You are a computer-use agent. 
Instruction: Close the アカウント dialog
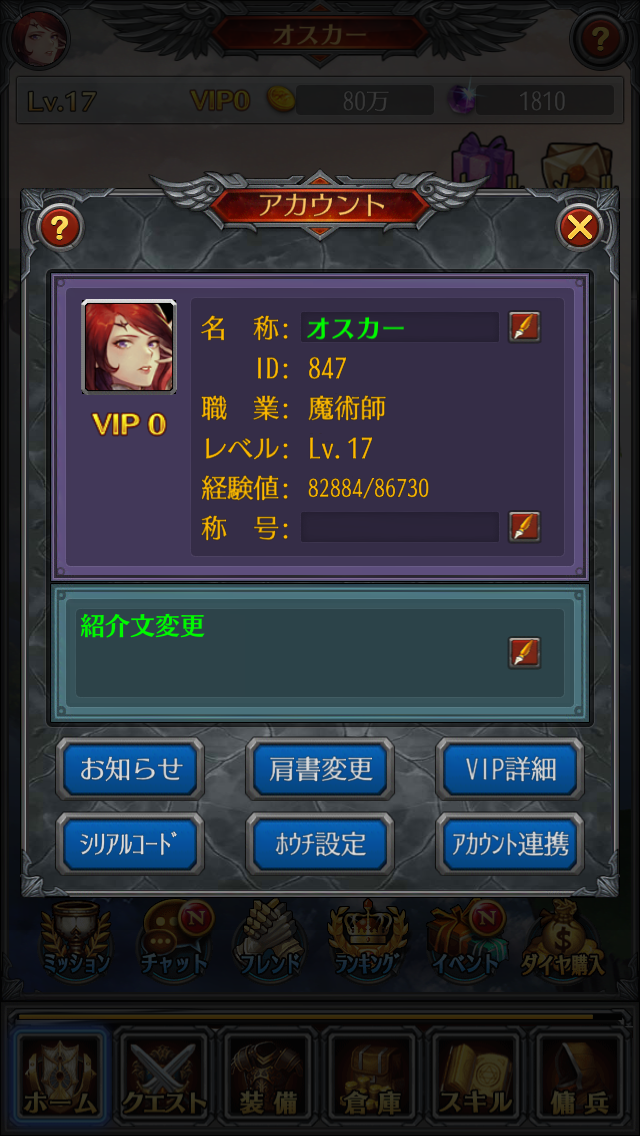pyautogui.click(x=579, y=229)
